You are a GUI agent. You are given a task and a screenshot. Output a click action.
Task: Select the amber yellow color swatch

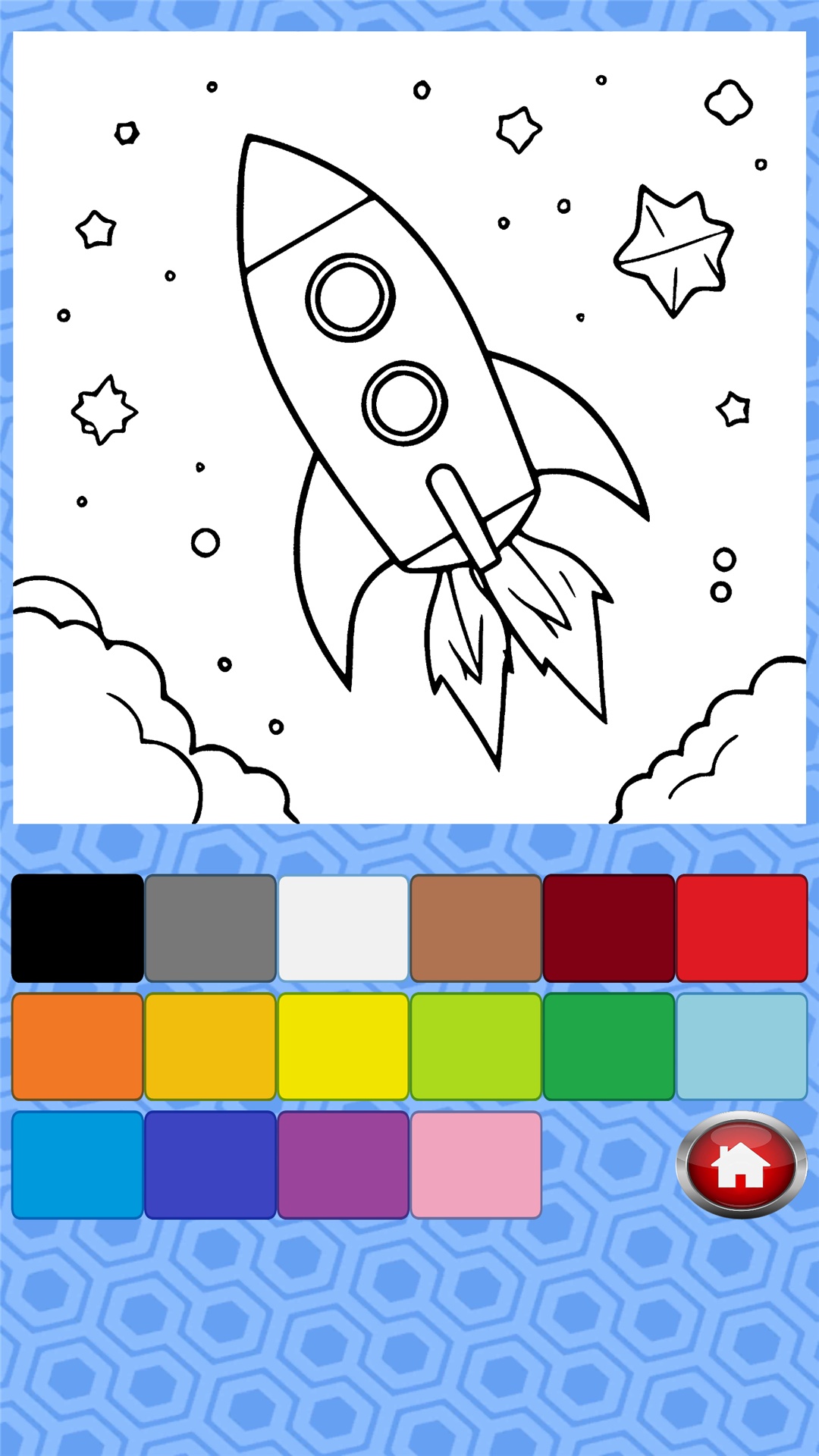[211, 1045]
